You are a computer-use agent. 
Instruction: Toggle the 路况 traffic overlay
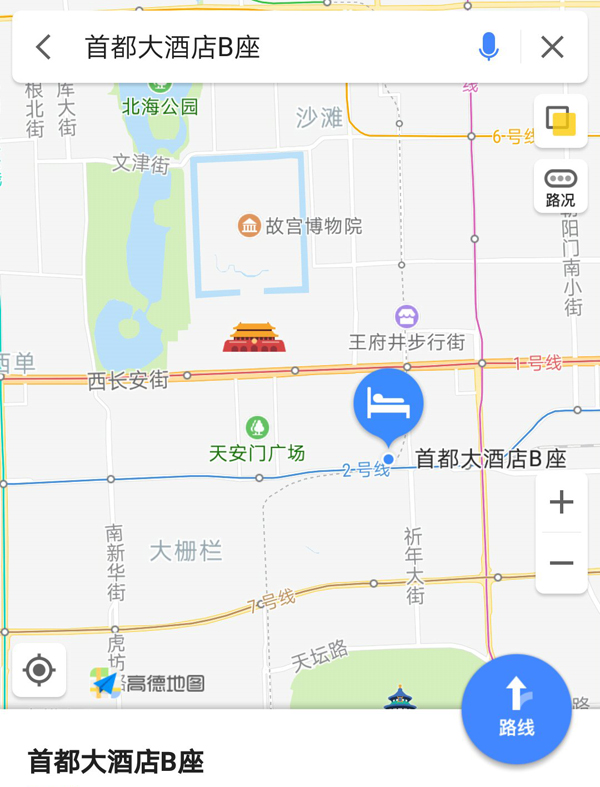[561, 187]
